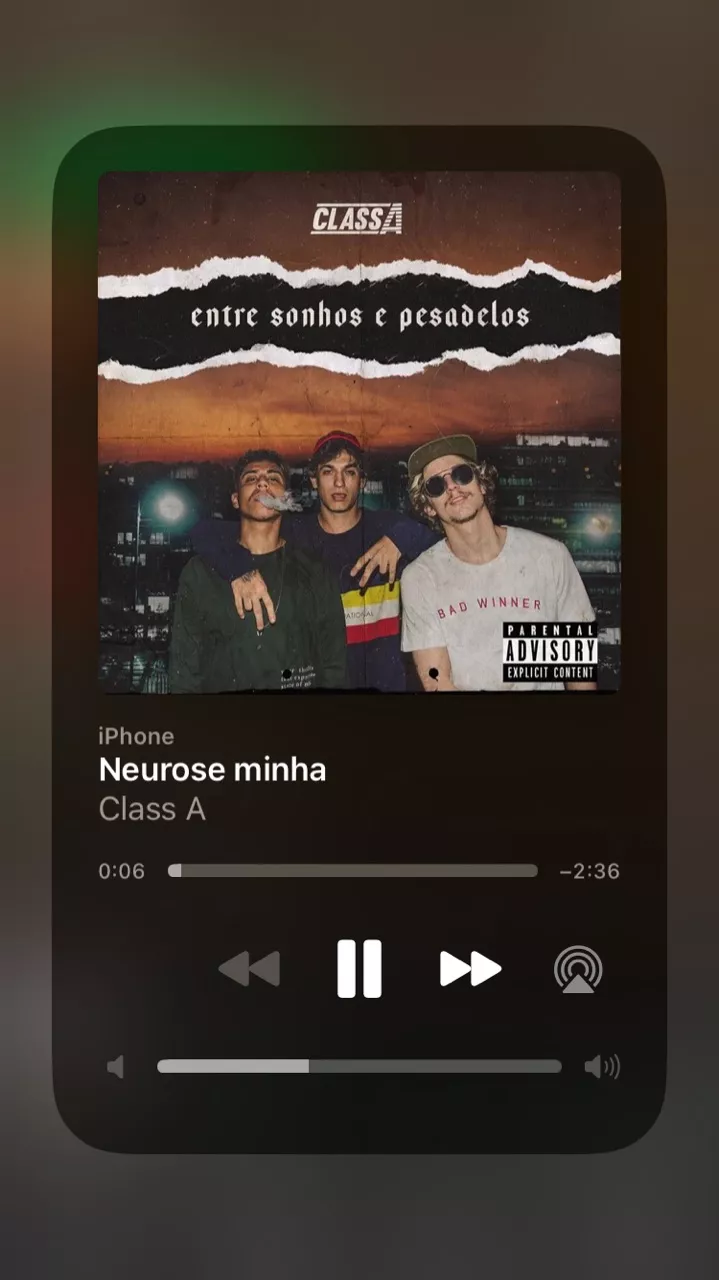
Task: Go back to the previous track
Action: (249, 969)
